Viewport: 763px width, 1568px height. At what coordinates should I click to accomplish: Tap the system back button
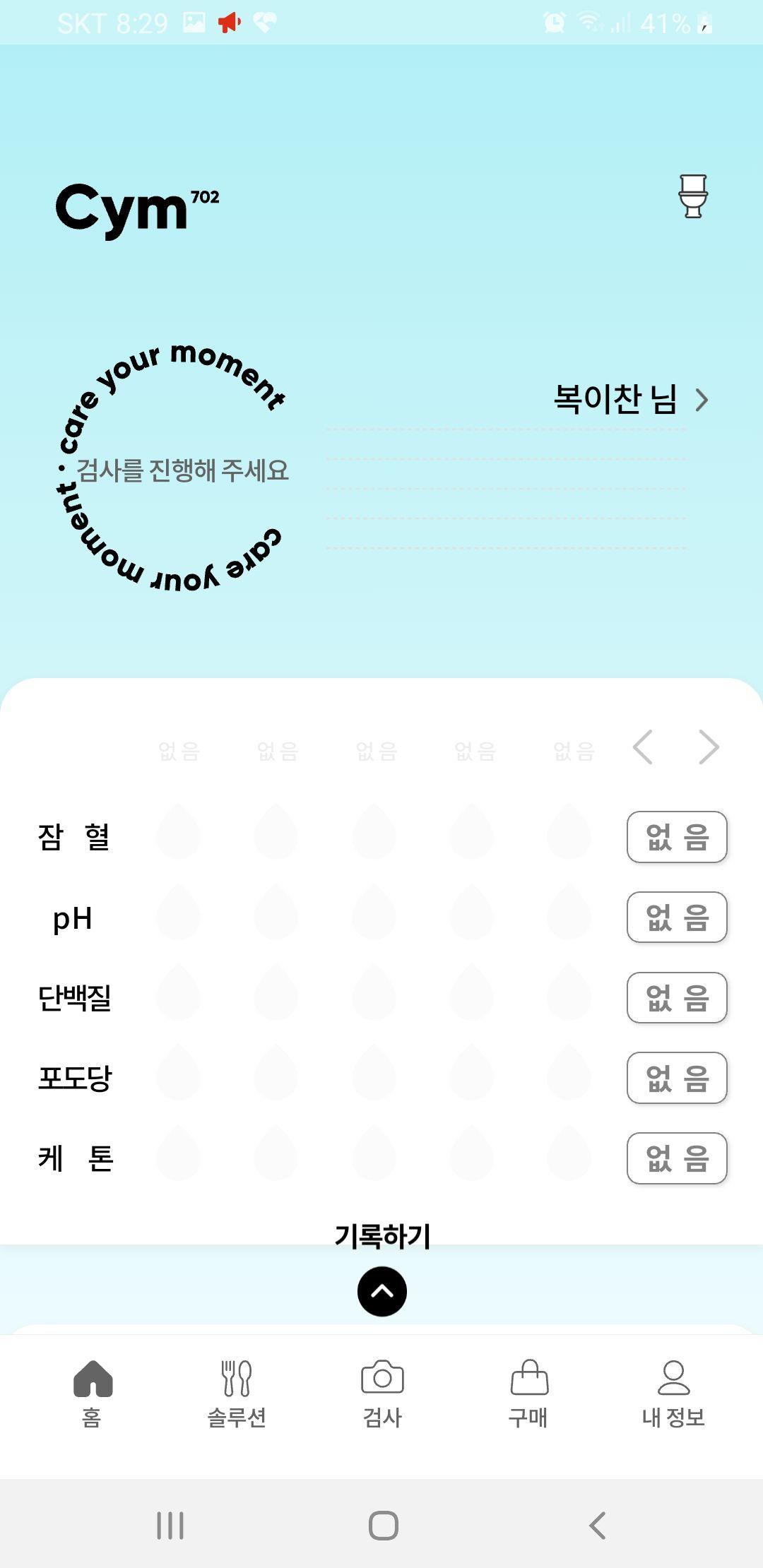(598, 1526)
